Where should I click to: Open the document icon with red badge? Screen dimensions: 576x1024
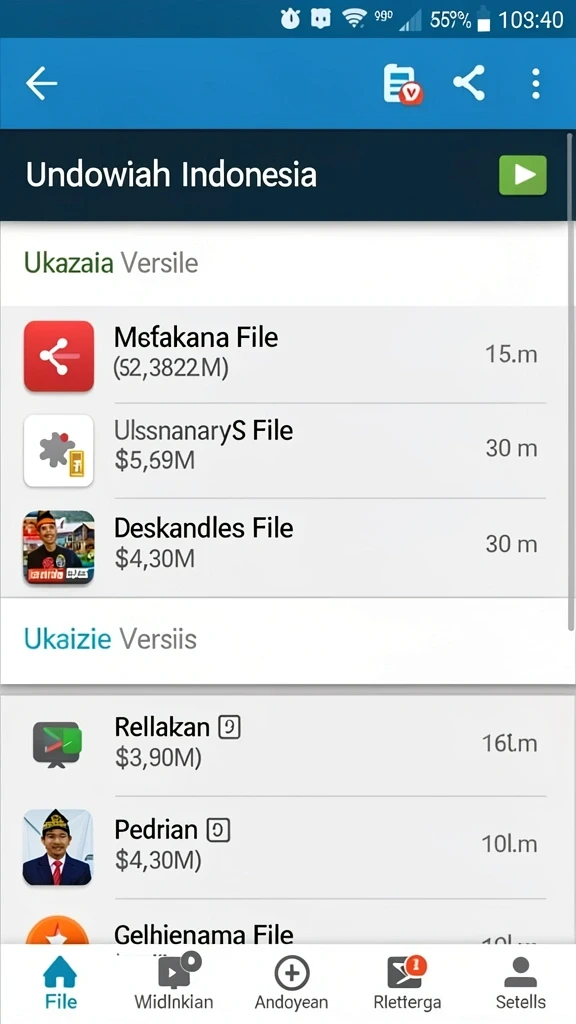point(402,84)
